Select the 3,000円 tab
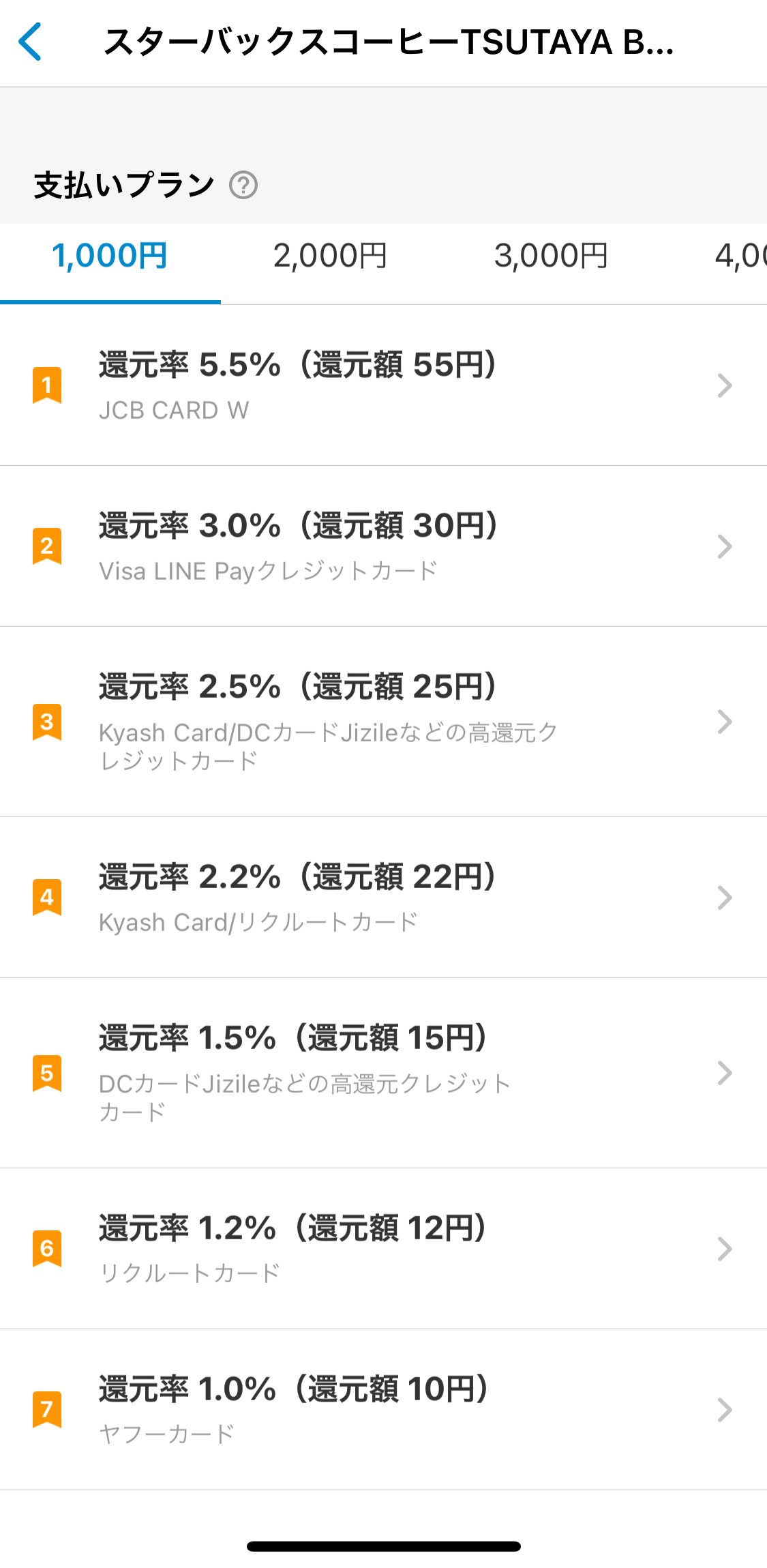 [x=552, y=256]
